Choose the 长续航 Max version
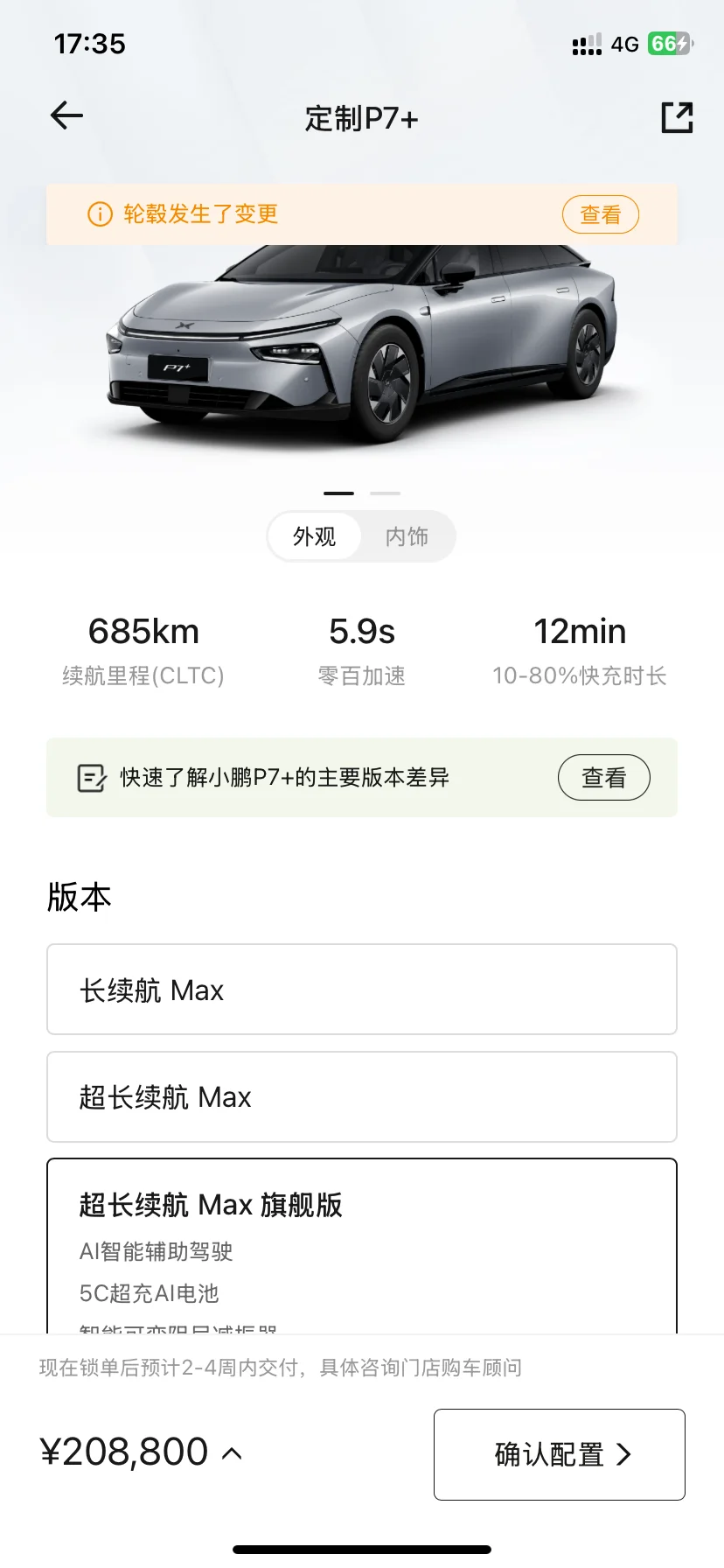Image resolution: width=724 pixels, height=1568 pixels. [362, 990]
